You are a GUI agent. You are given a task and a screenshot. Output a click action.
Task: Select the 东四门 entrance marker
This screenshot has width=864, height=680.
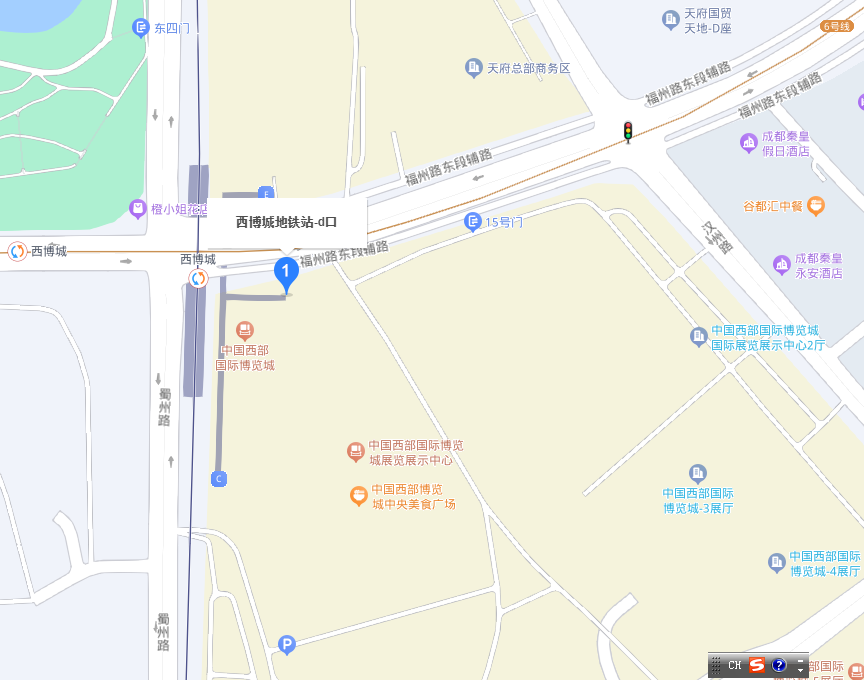point(141,28)
